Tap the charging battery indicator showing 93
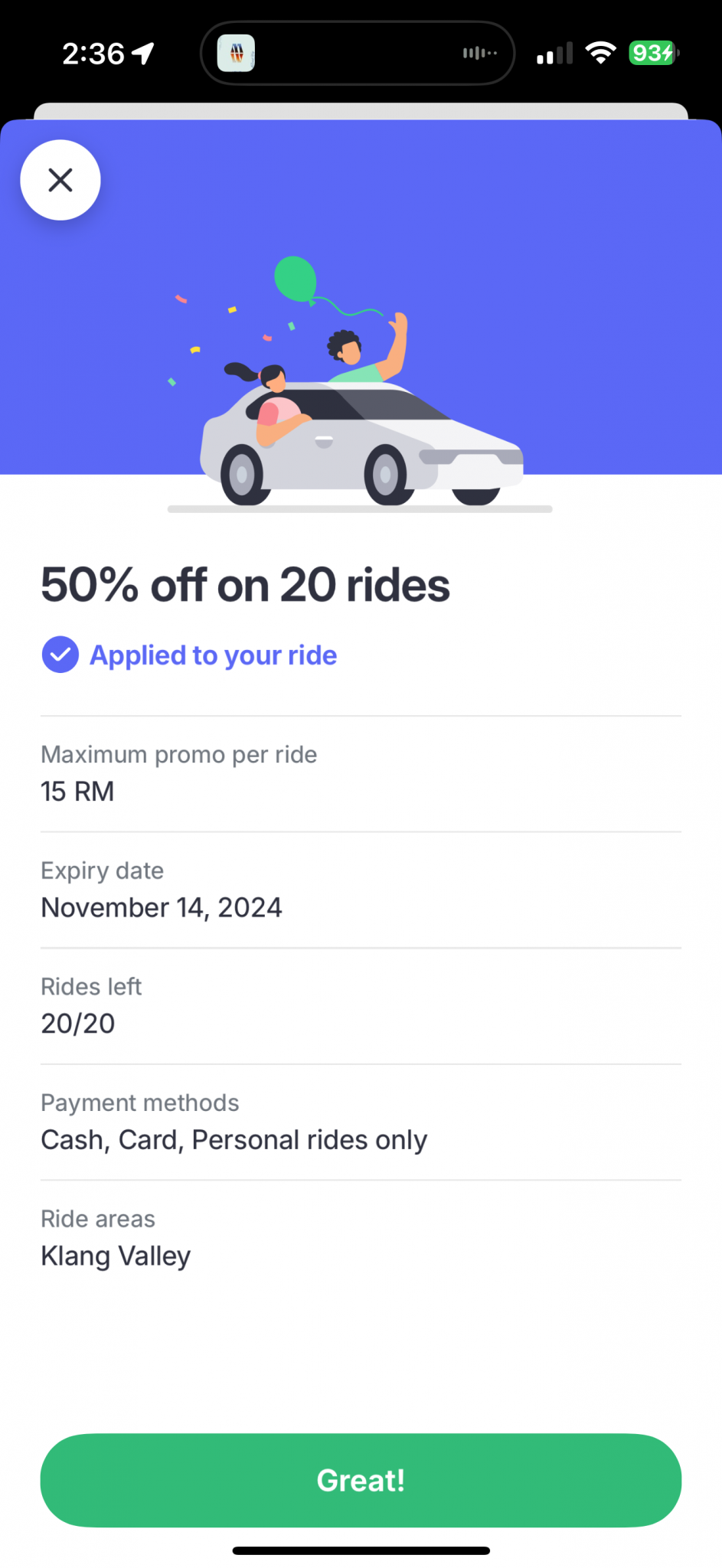Screen dimensions: 722x1568 [x=652, y=53]
